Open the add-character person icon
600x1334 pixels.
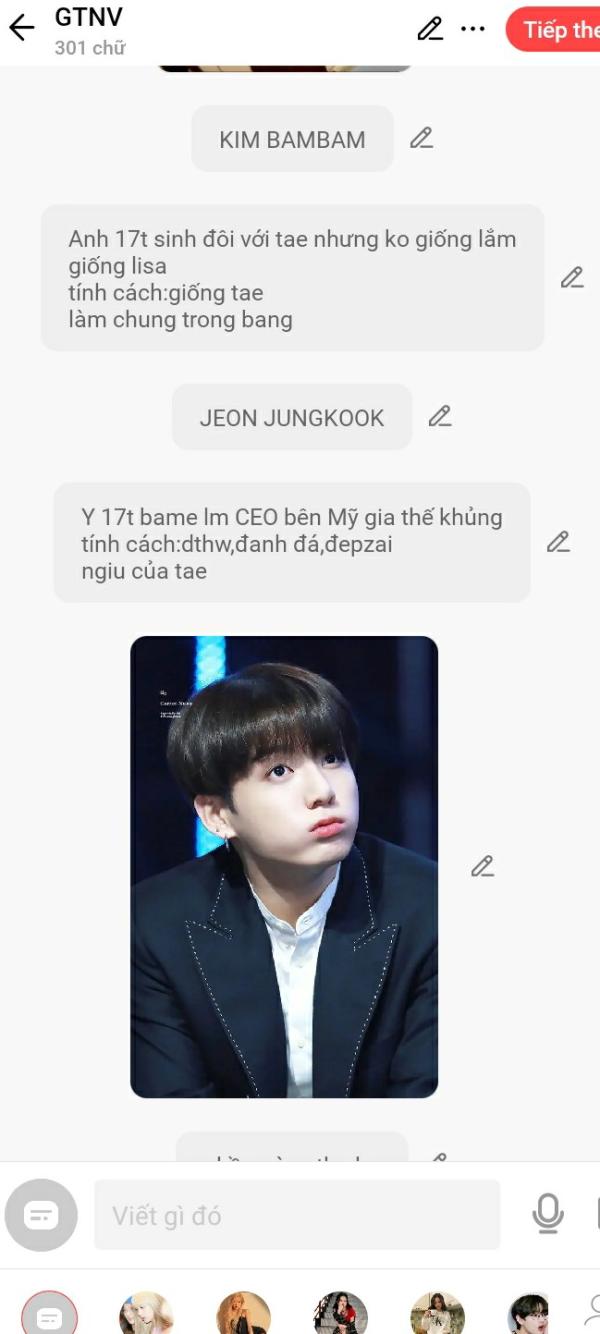pyautogui.click(x=592, y=1312)
